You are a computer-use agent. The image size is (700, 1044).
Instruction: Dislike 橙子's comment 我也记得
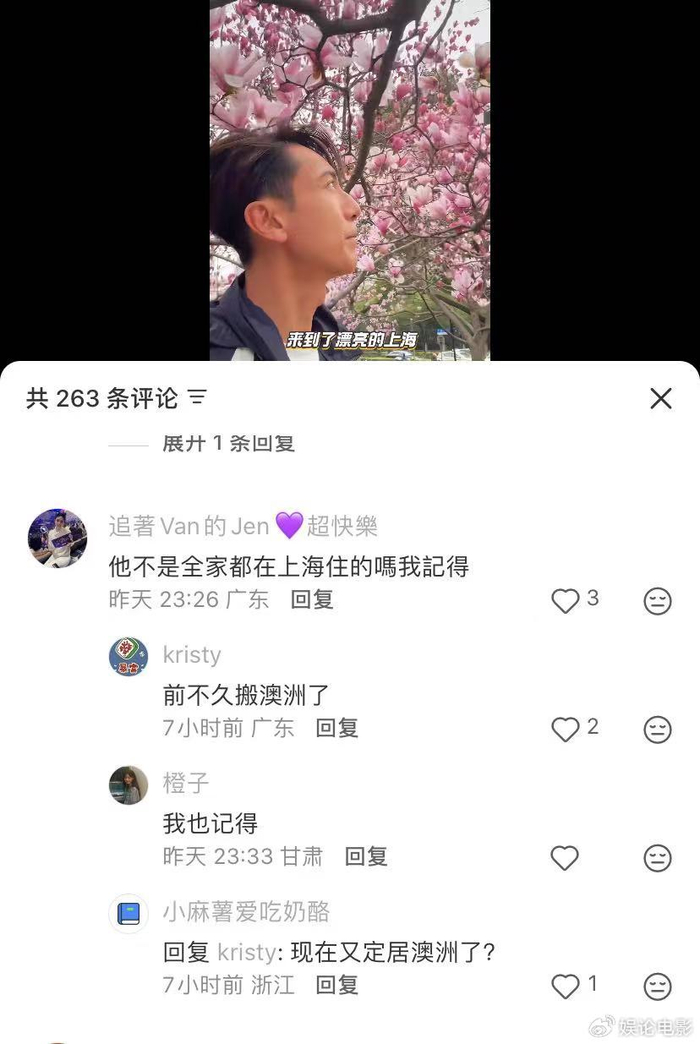click(x=657, y=857)
